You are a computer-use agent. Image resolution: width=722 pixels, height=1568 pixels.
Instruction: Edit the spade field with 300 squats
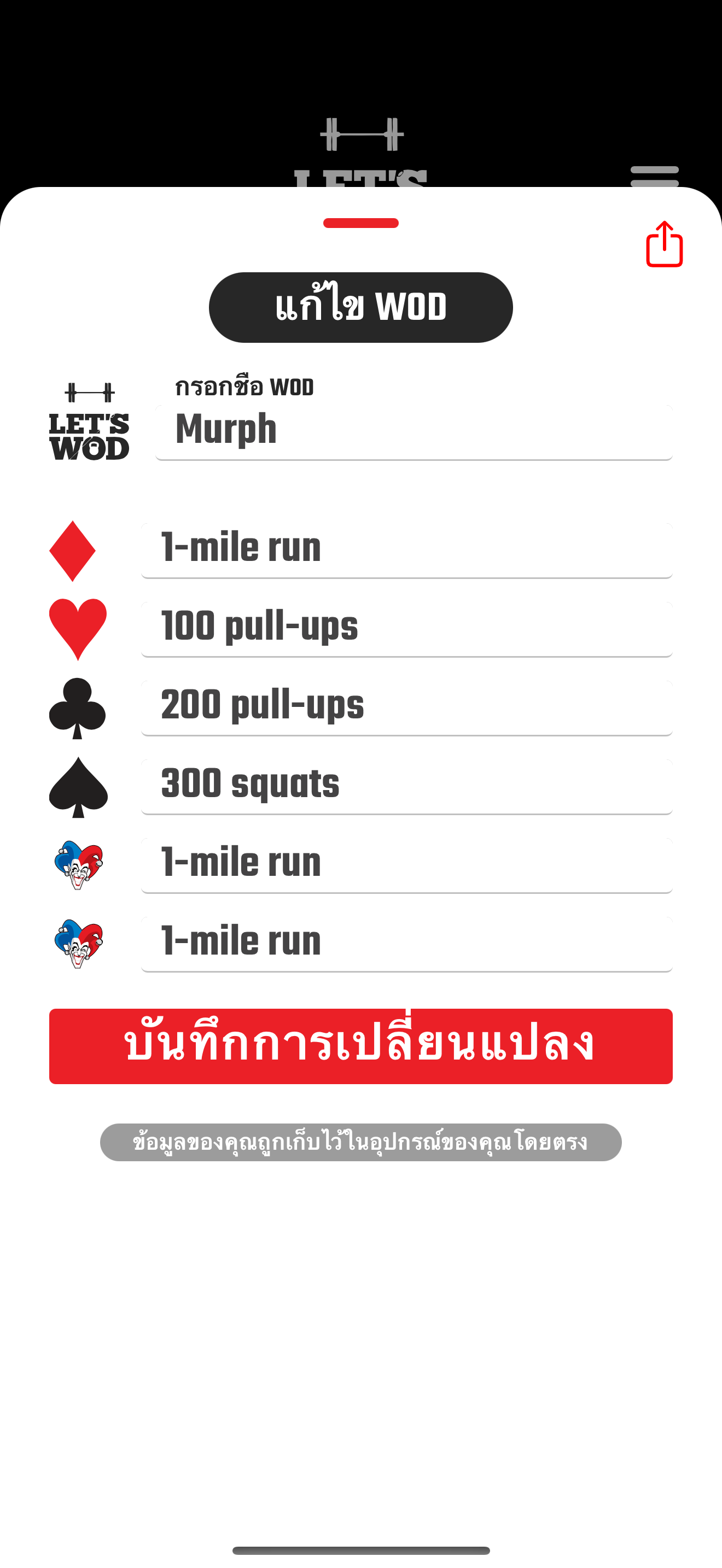[406, 785]
